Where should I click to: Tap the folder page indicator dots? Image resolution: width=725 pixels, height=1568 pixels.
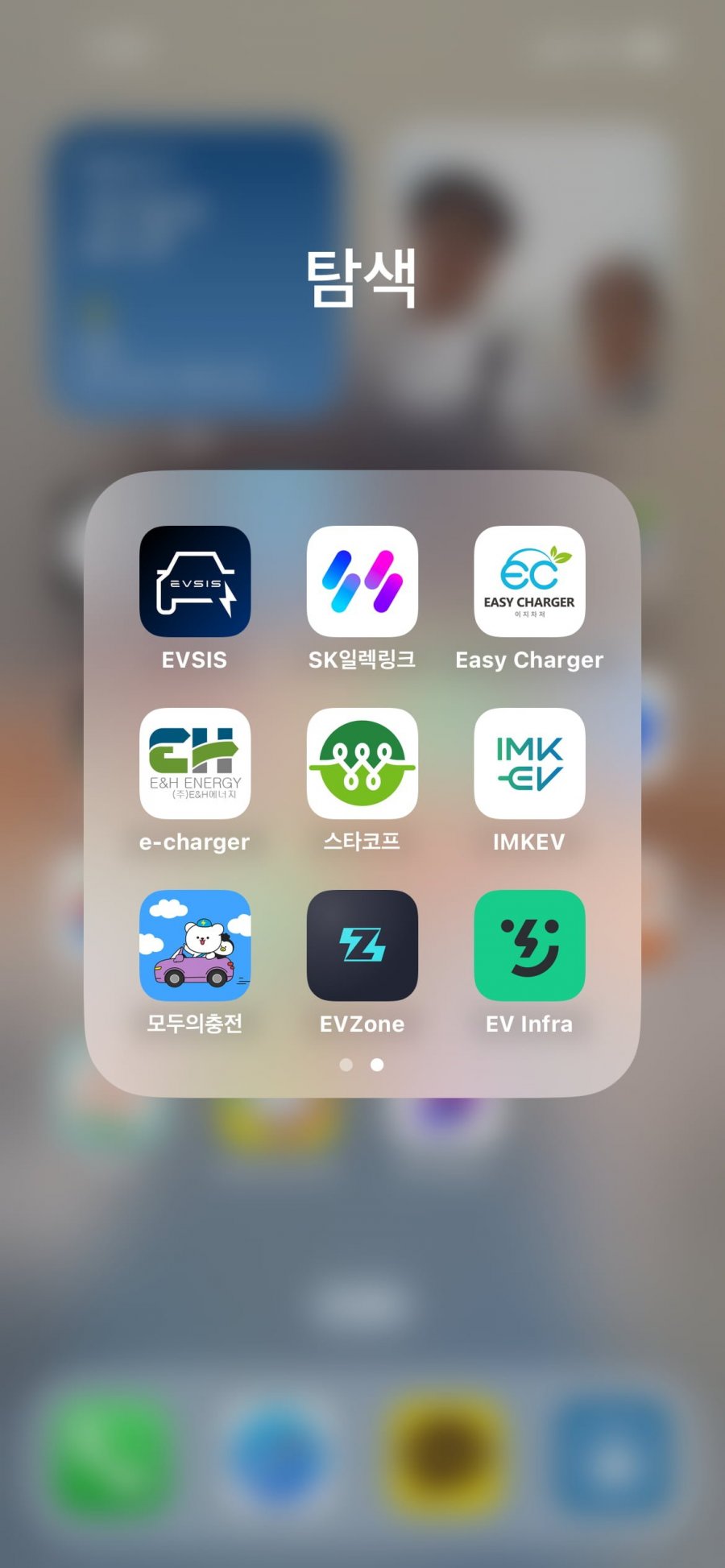(362, 1065)
